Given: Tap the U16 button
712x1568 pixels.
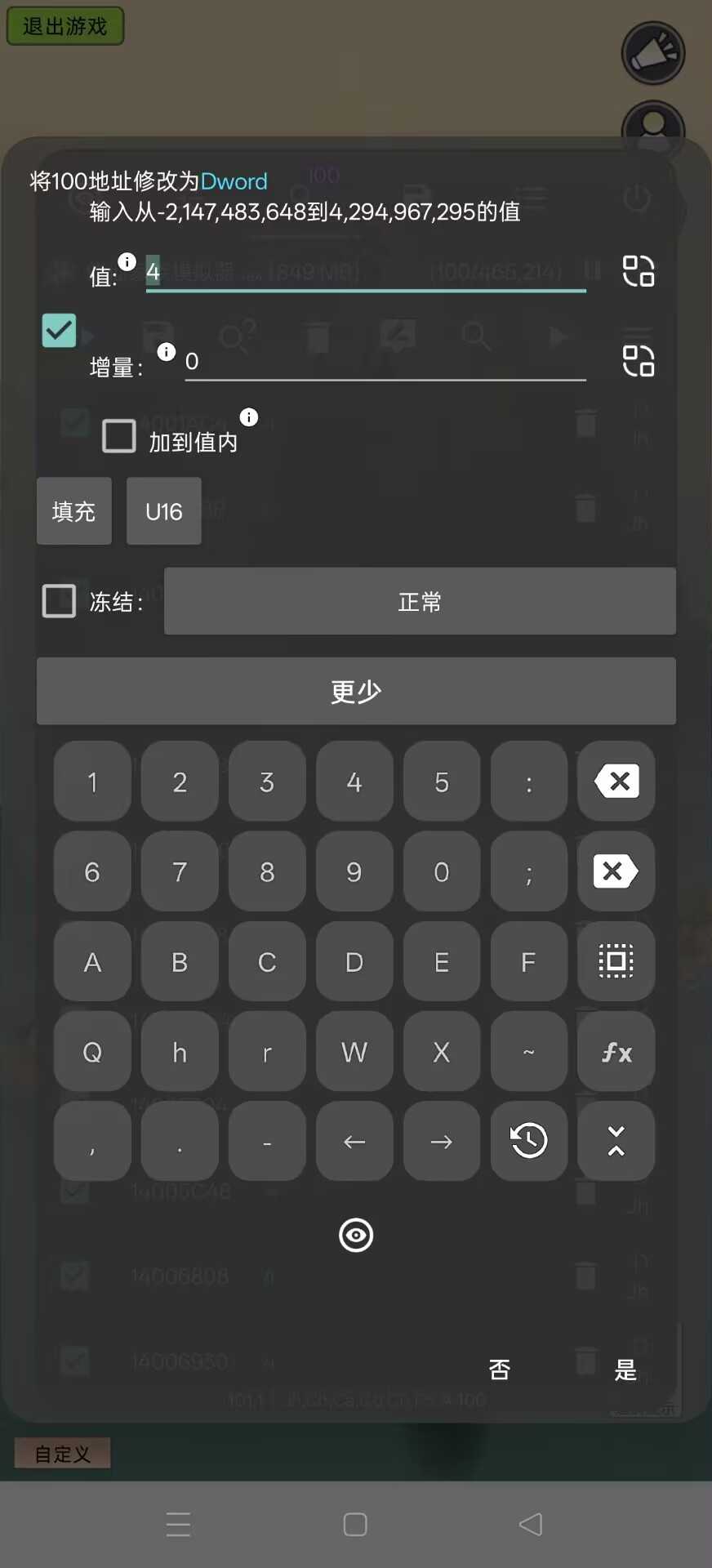Looking at the screenshot, I should click(x=164, y=511).
